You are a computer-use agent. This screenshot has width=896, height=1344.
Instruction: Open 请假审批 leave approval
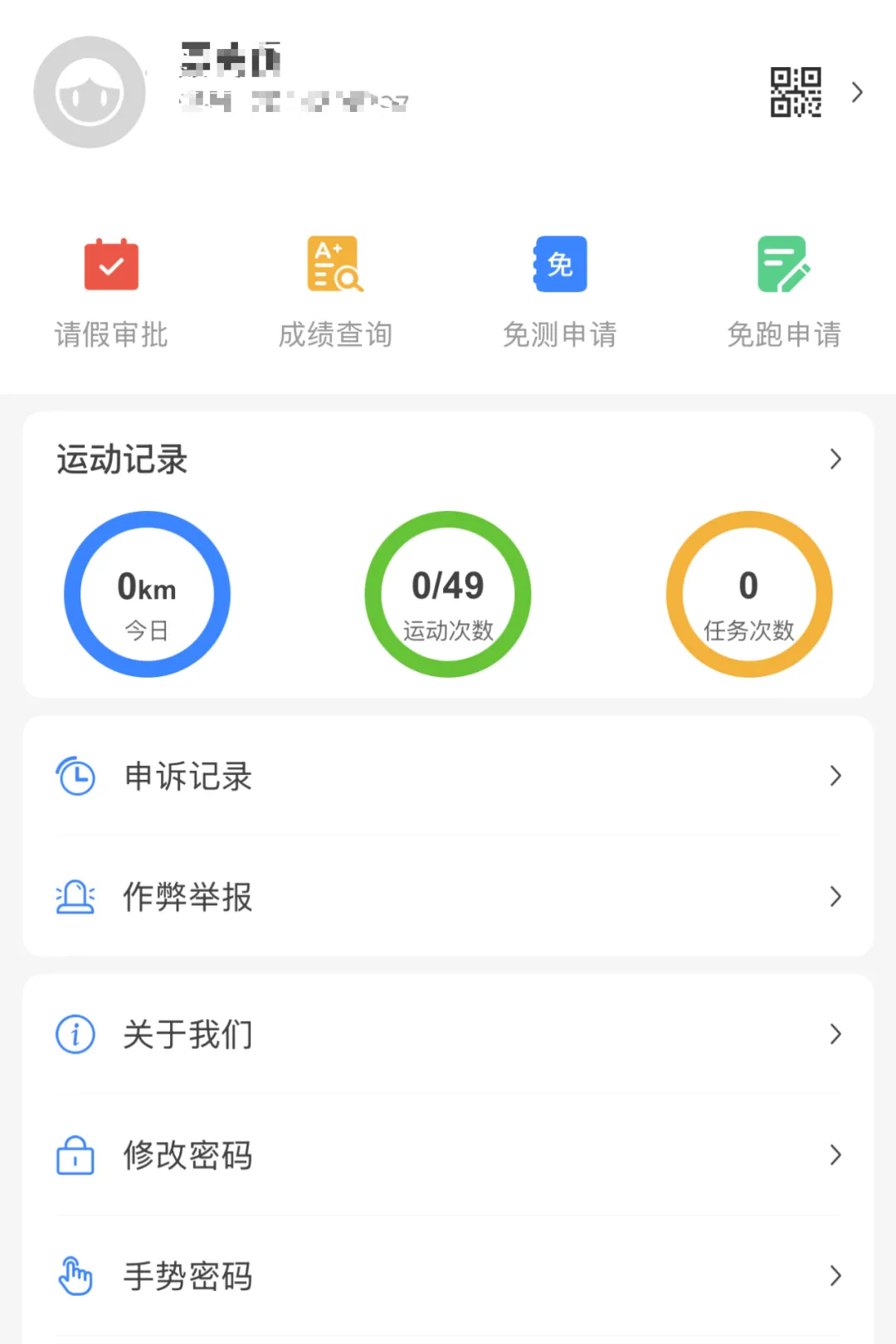111,292
